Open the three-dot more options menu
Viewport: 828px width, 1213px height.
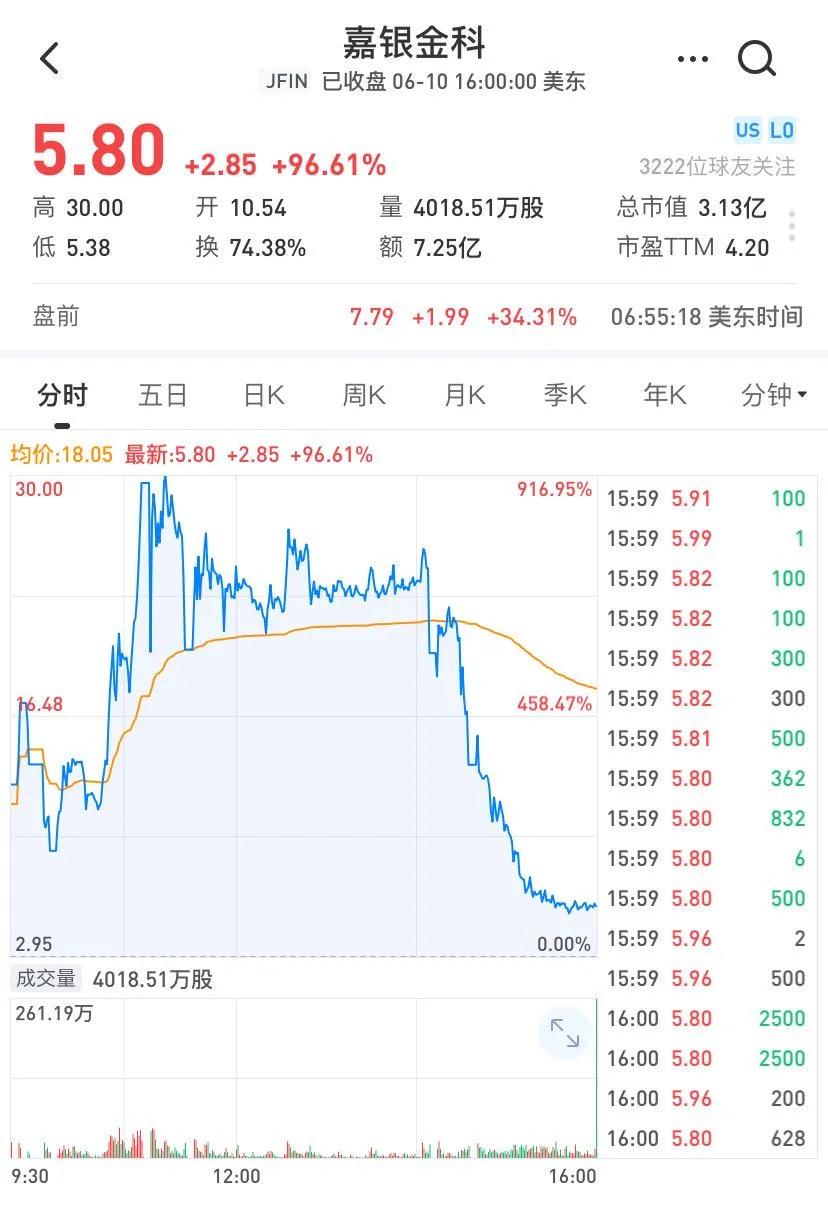tap(692, 59)
